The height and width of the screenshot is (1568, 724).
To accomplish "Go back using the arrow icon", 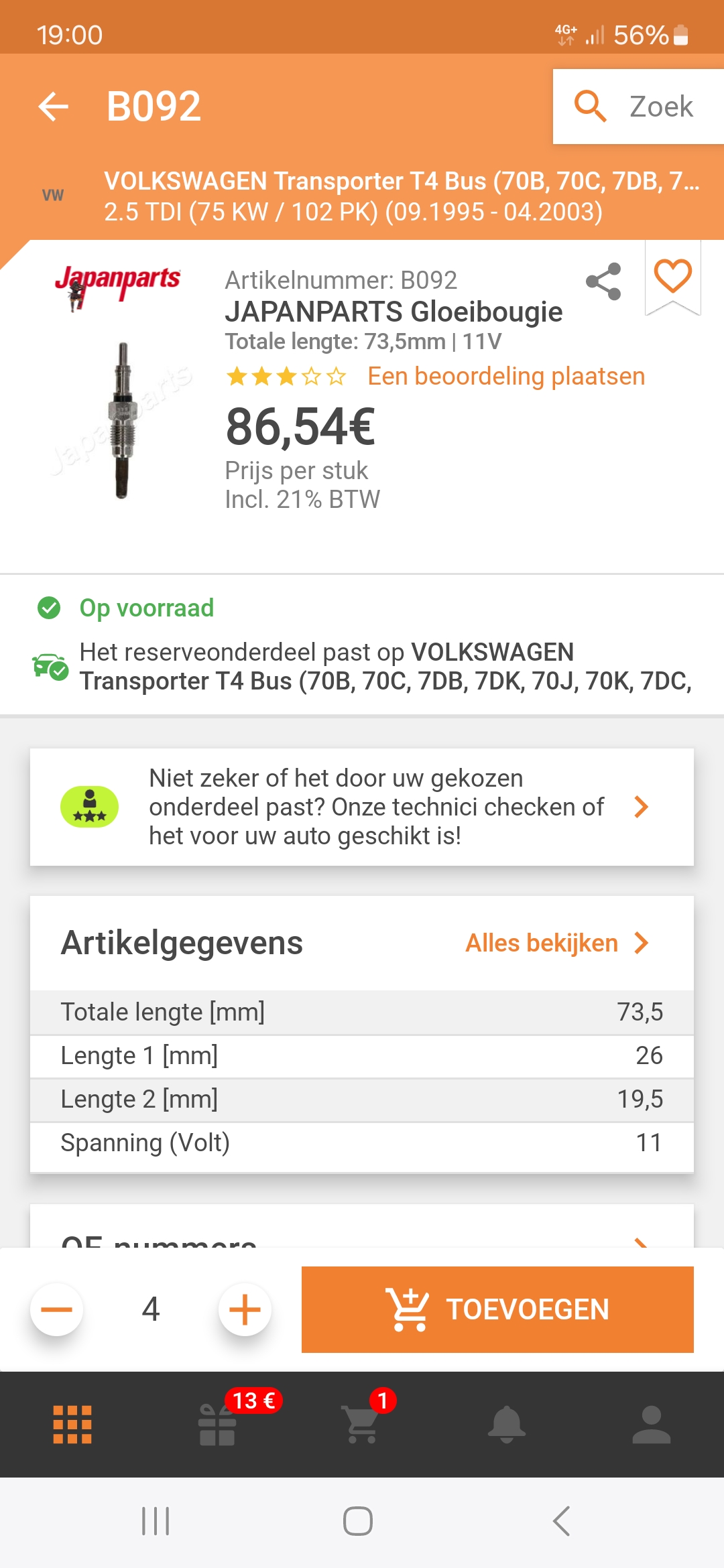I will pyautogui.click(x=54, y=107).
